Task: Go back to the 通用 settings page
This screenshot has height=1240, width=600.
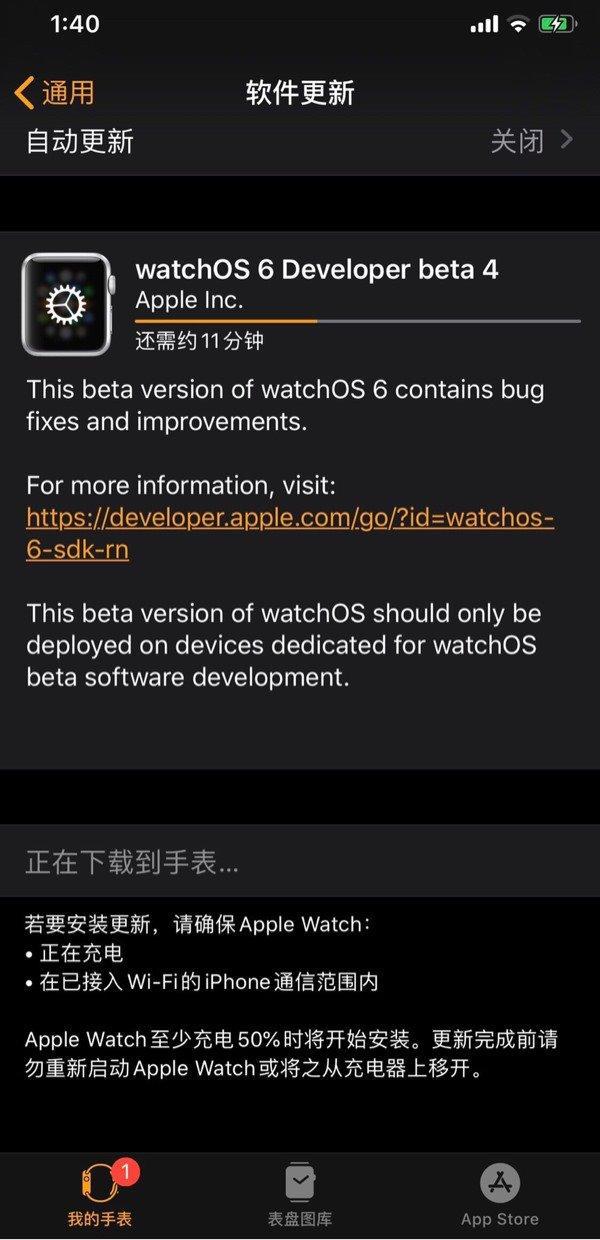Action: tap(55, 93)
